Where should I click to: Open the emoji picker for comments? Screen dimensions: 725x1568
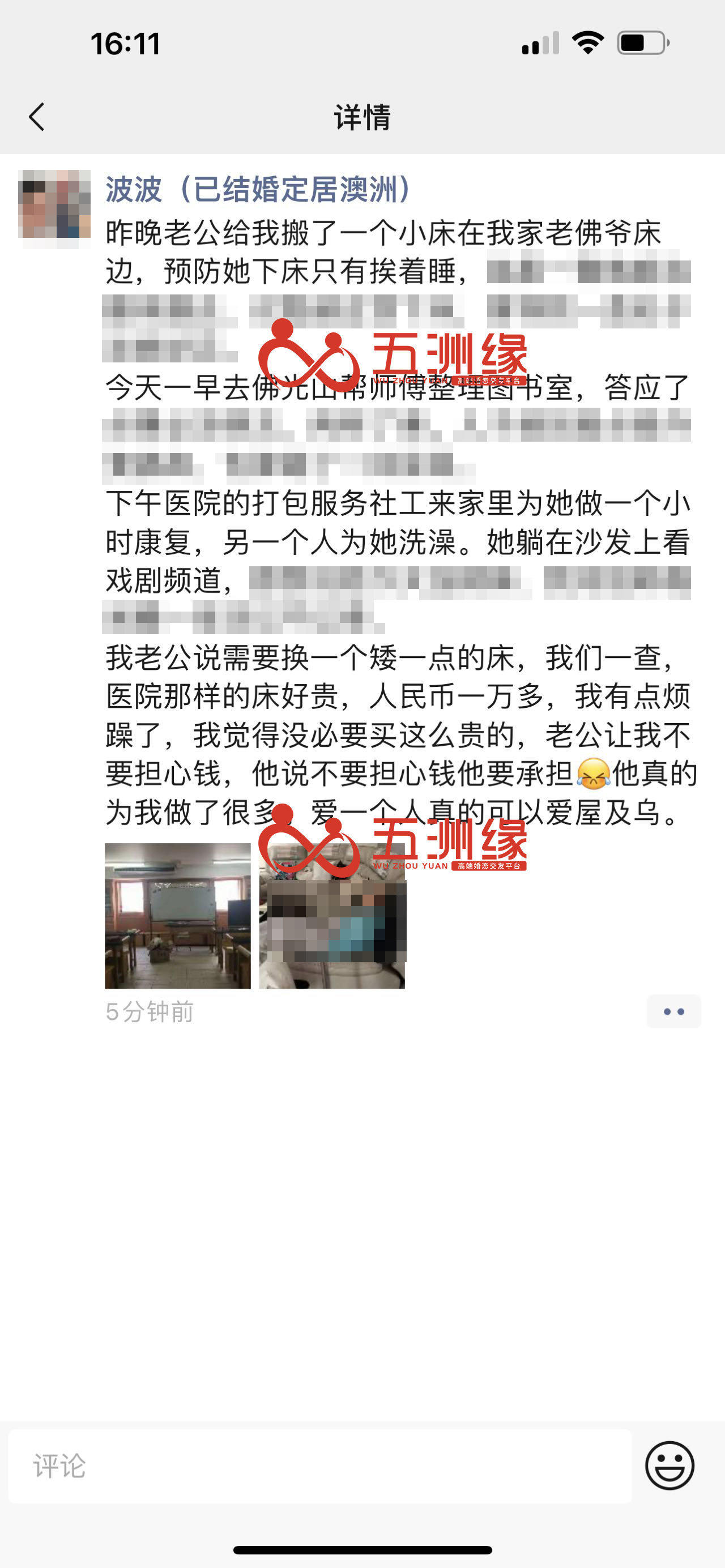click(669, 1466)
